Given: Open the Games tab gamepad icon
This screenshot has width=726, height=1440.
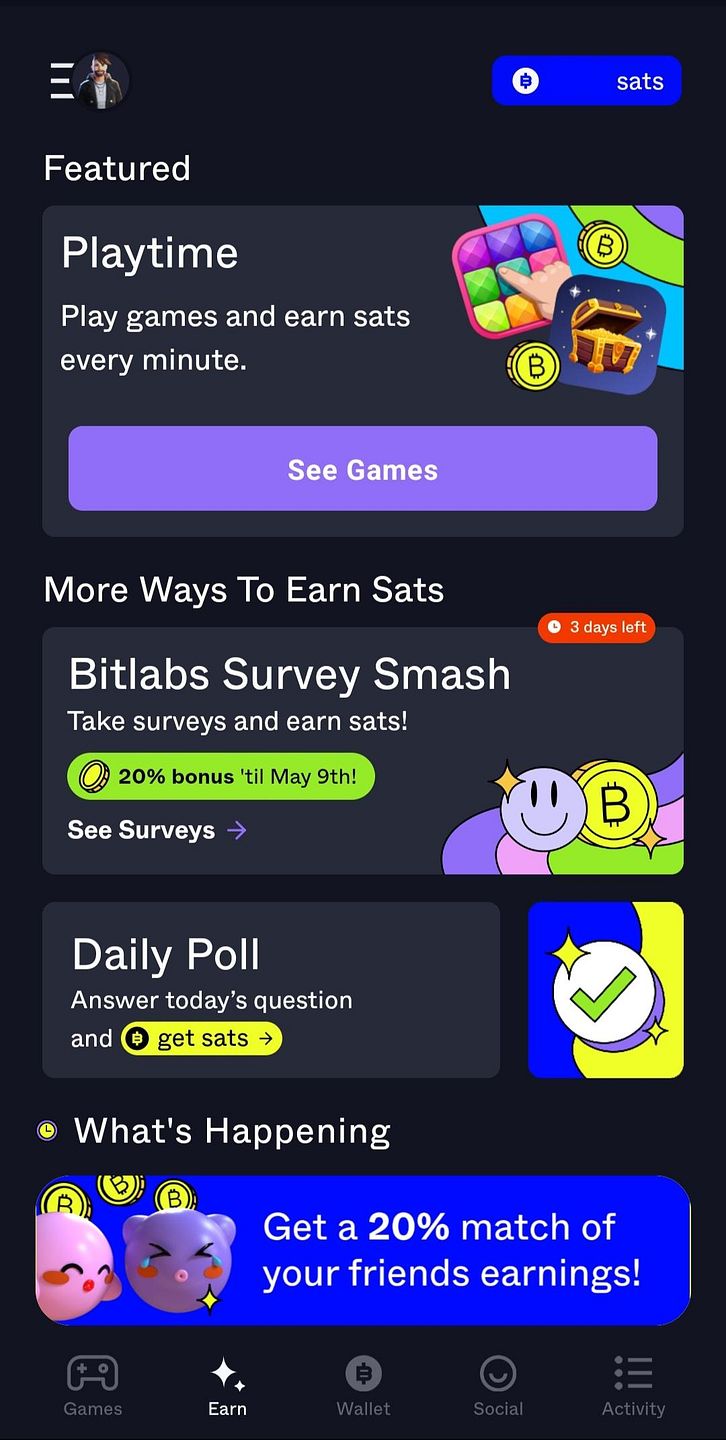Looking at the screenshot, I should click(x=92, y=1372).
